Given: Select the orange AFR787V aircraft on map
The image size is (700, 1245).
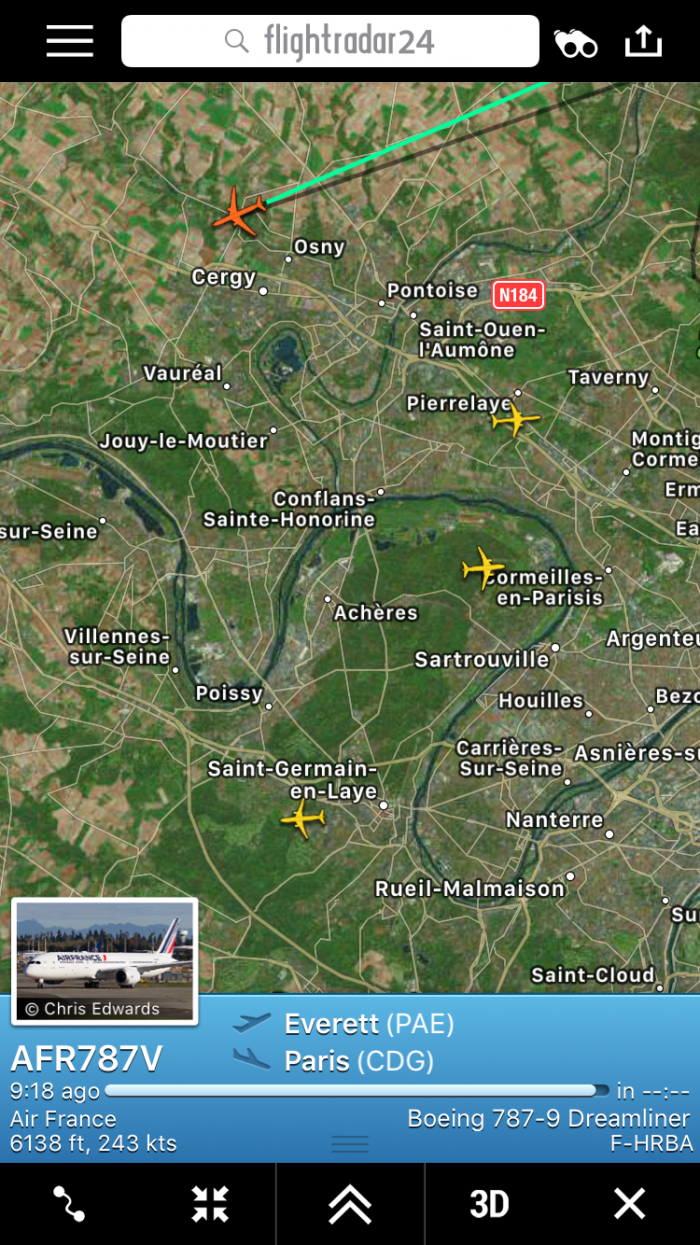Looking at the screenshot, I should click(239, 212).
